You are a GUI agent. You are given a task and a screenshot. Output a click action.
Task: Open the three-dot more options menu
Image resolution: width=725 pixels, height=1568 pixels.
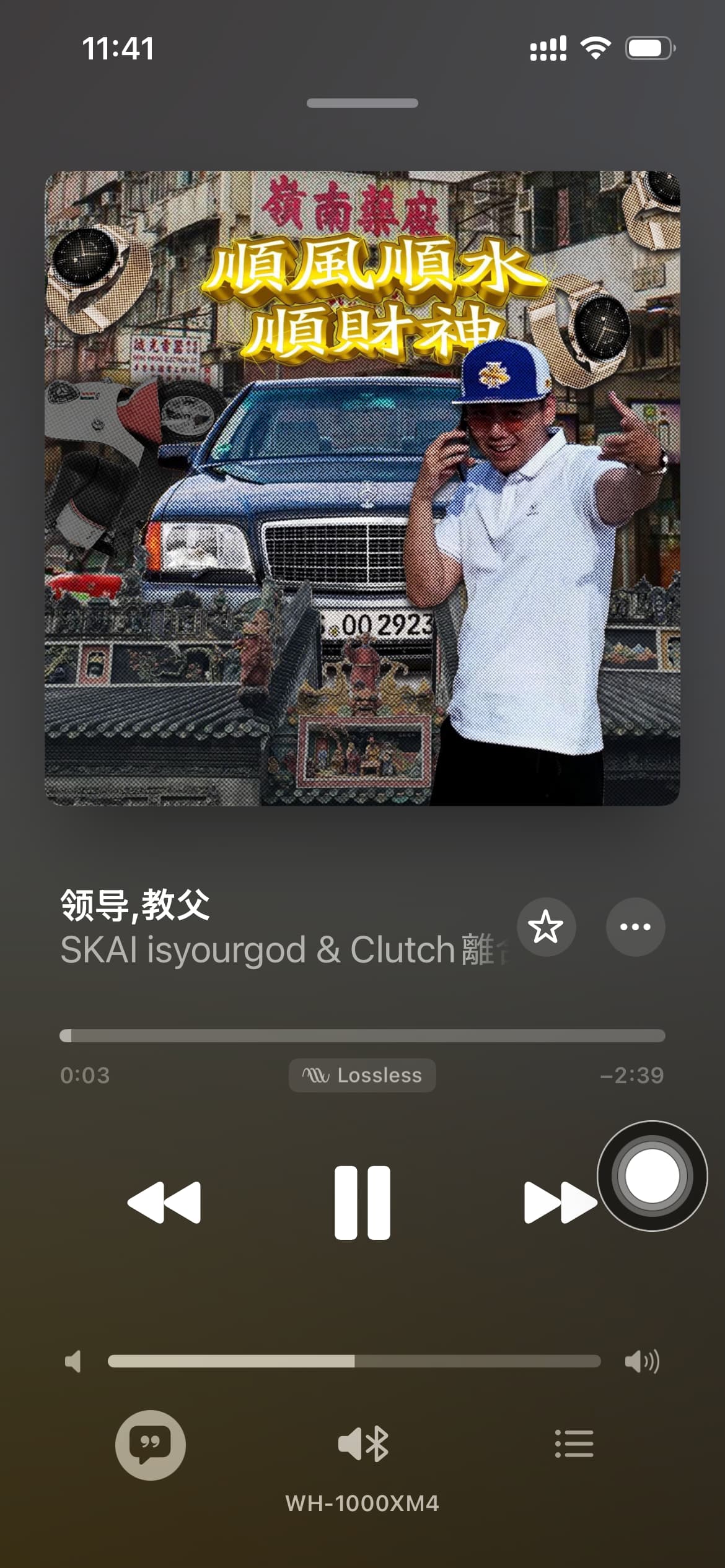[x=635, y=926]
